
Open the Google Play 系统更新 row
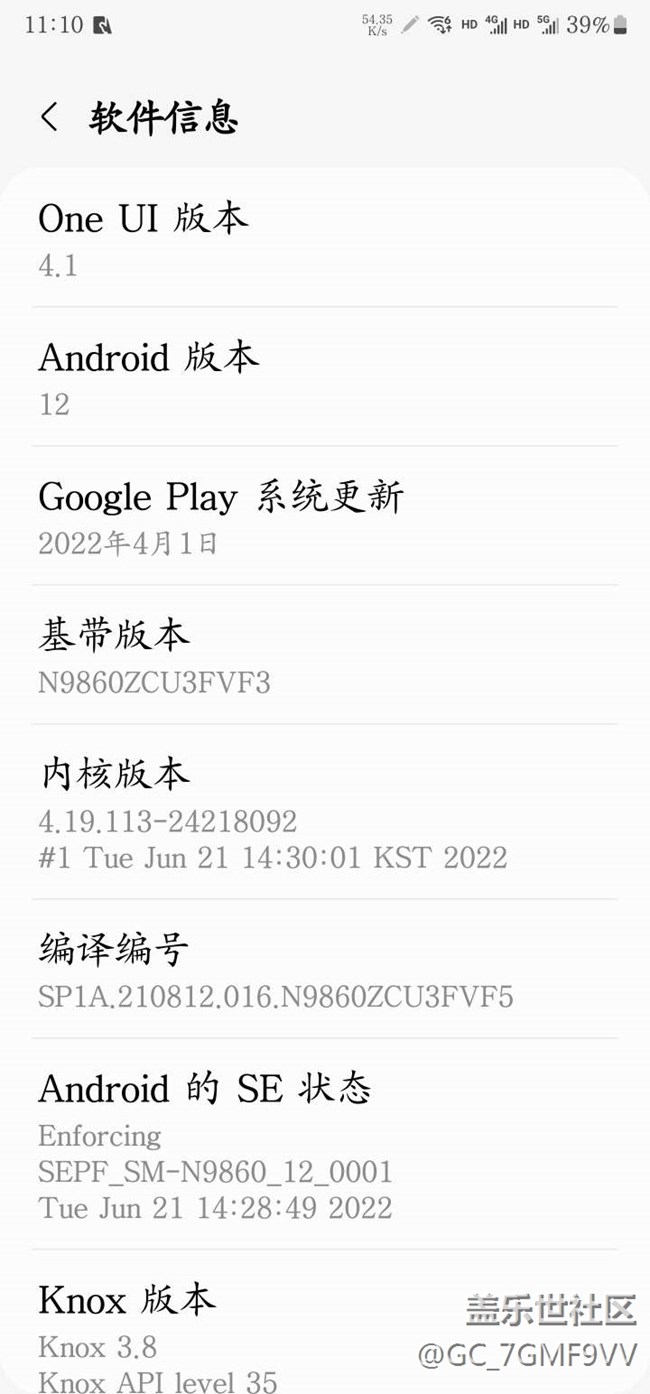coord(324,516)
